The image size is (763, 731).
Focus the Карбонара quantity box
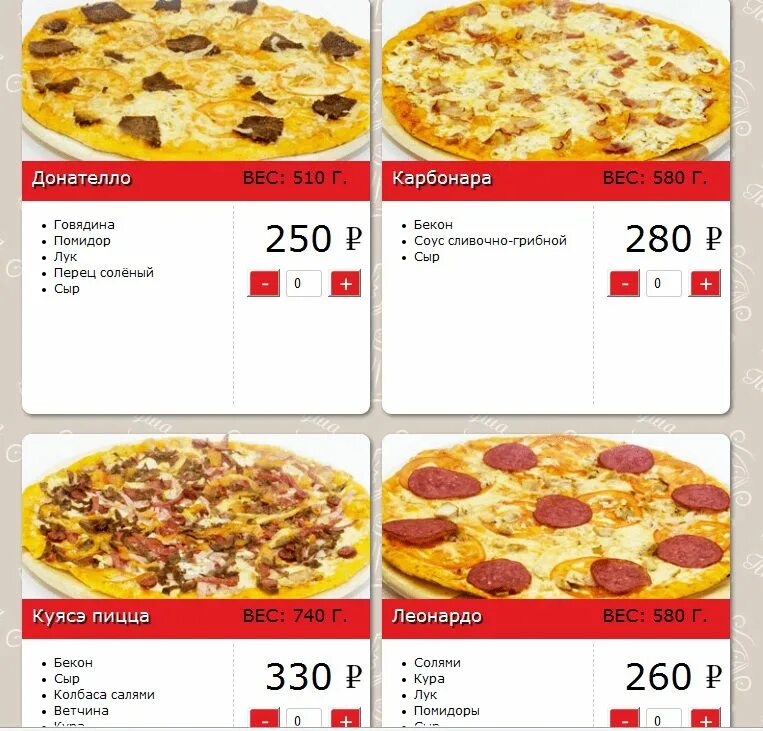(663, 284)
